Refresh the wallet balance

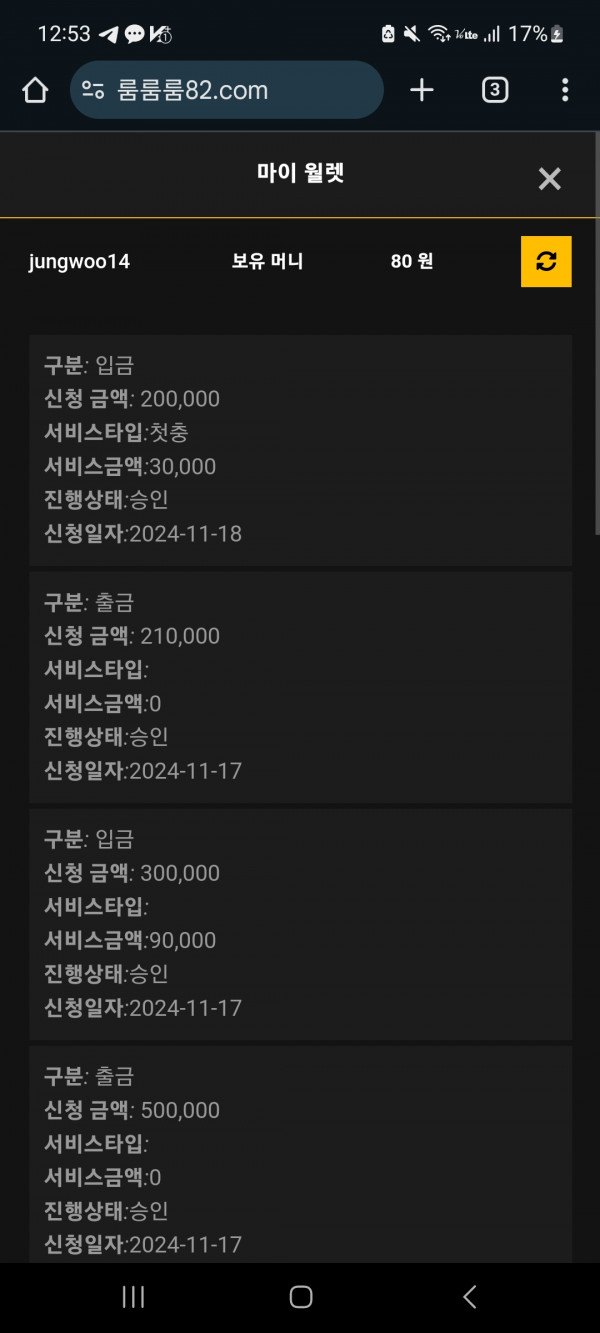546,262
